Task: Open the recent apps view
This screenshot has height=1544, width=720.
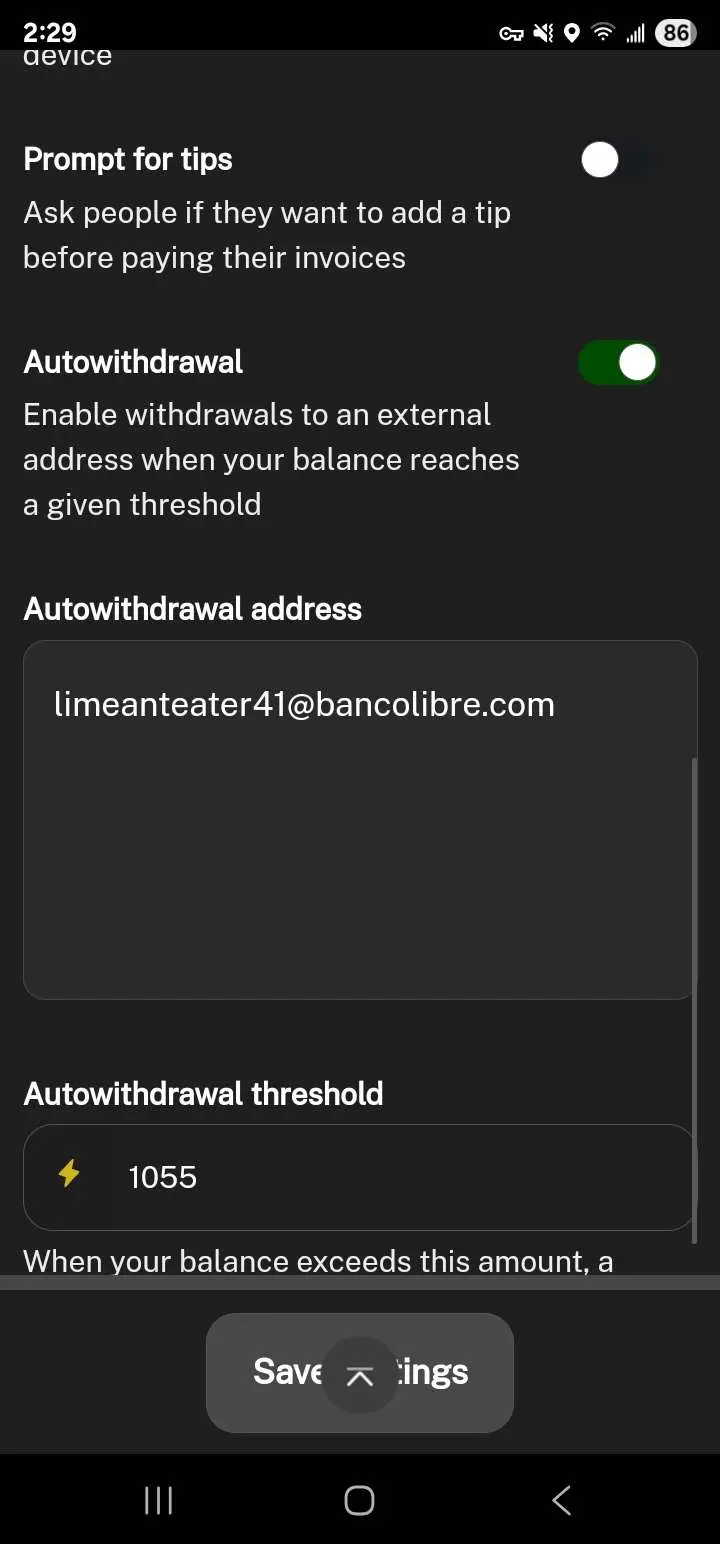Action: click(158, 1500)
